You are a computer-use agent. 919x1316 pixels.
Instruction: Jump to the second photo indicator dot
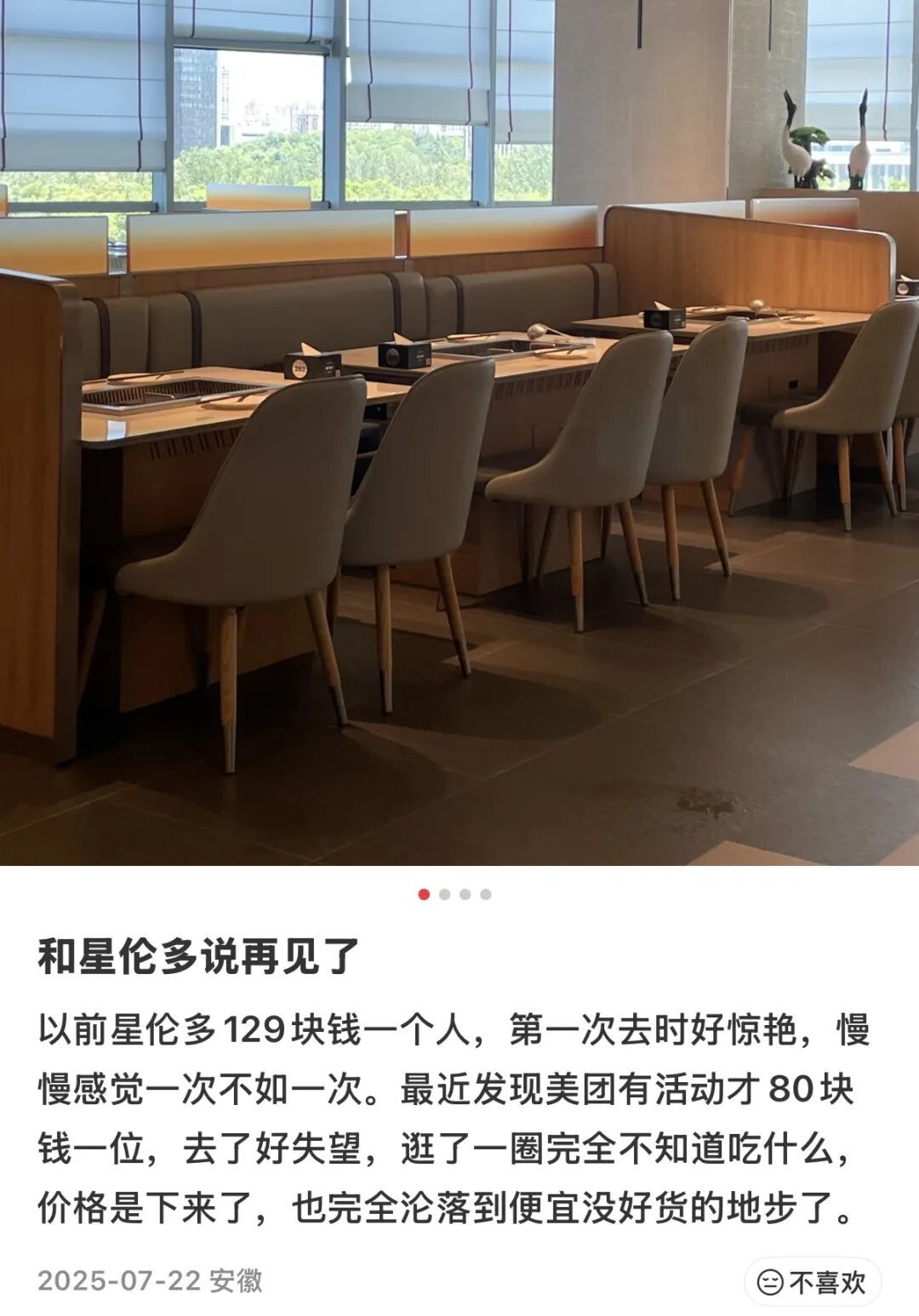(444, 894)
